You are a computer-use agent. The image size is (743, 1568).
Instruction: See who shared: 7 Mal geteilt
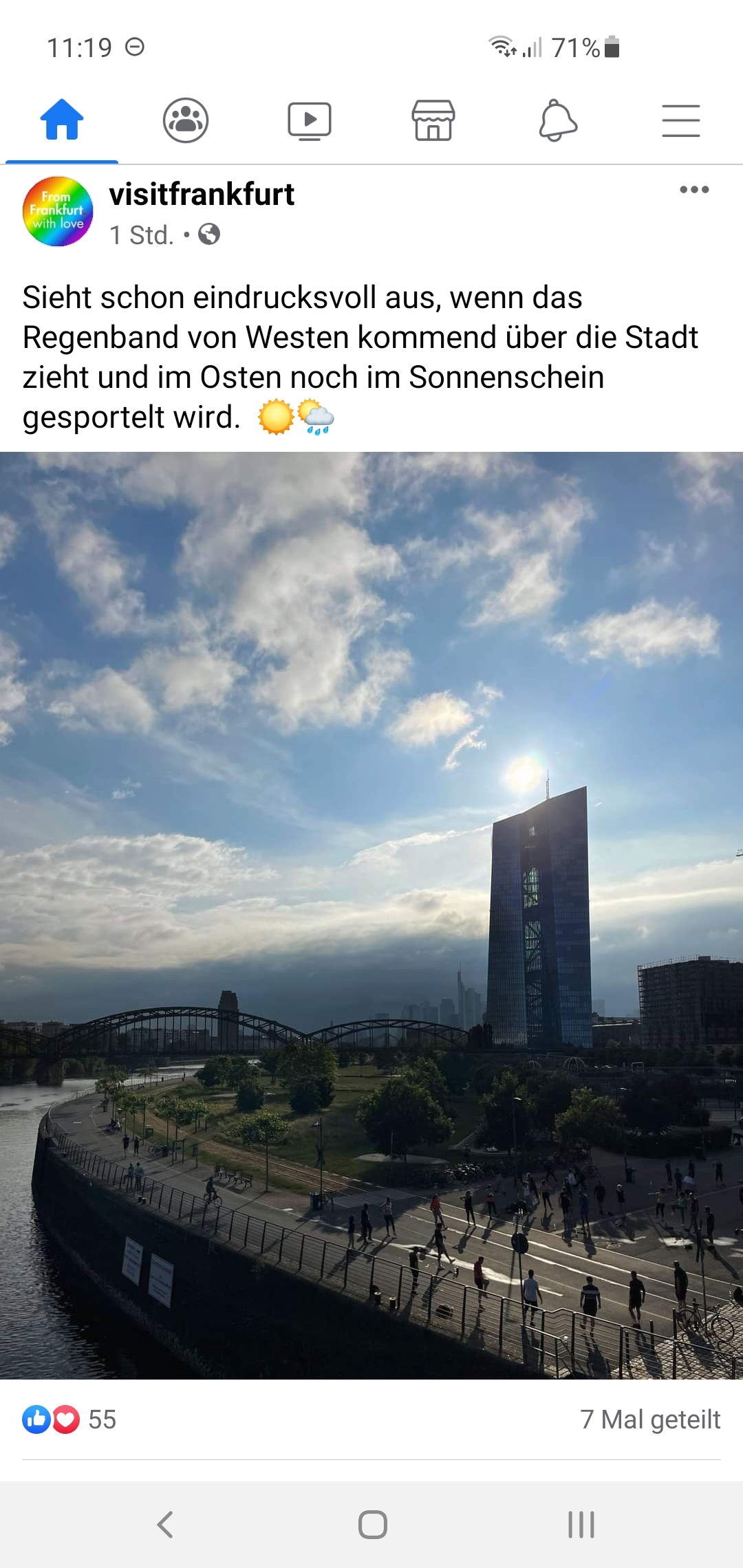(650, 1419)
